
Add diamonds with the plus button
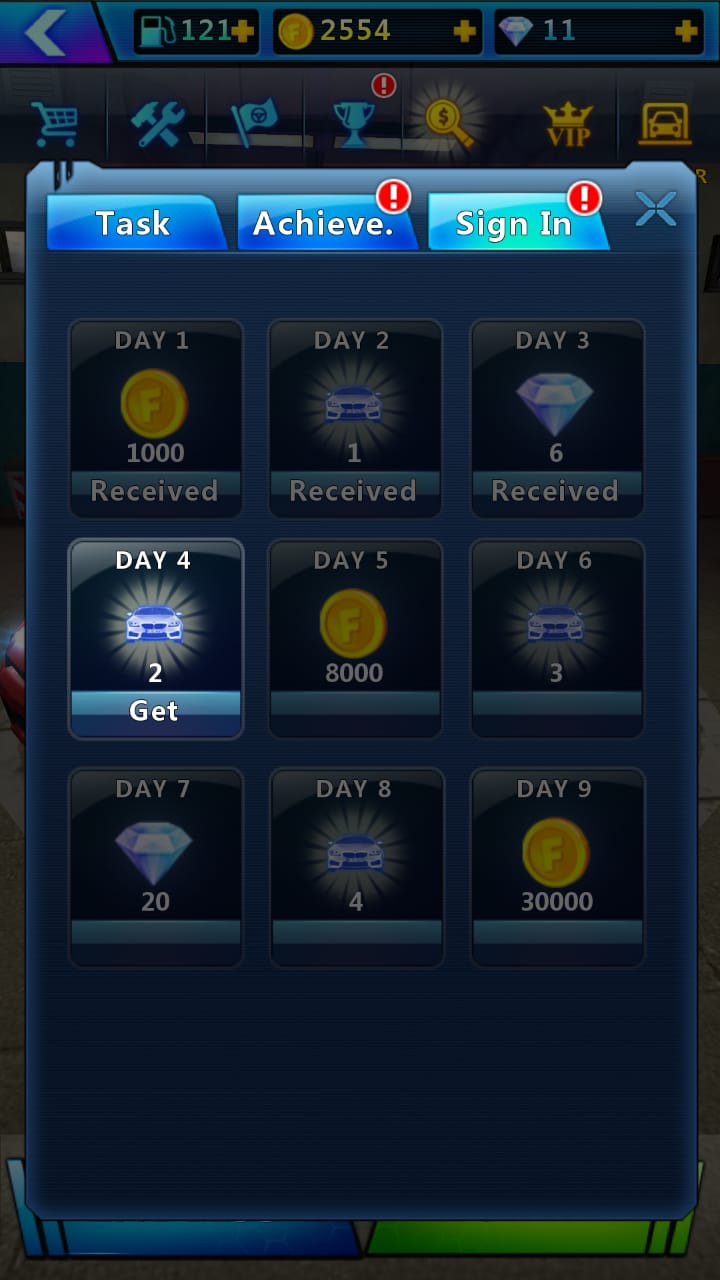(x=686, y=31)
